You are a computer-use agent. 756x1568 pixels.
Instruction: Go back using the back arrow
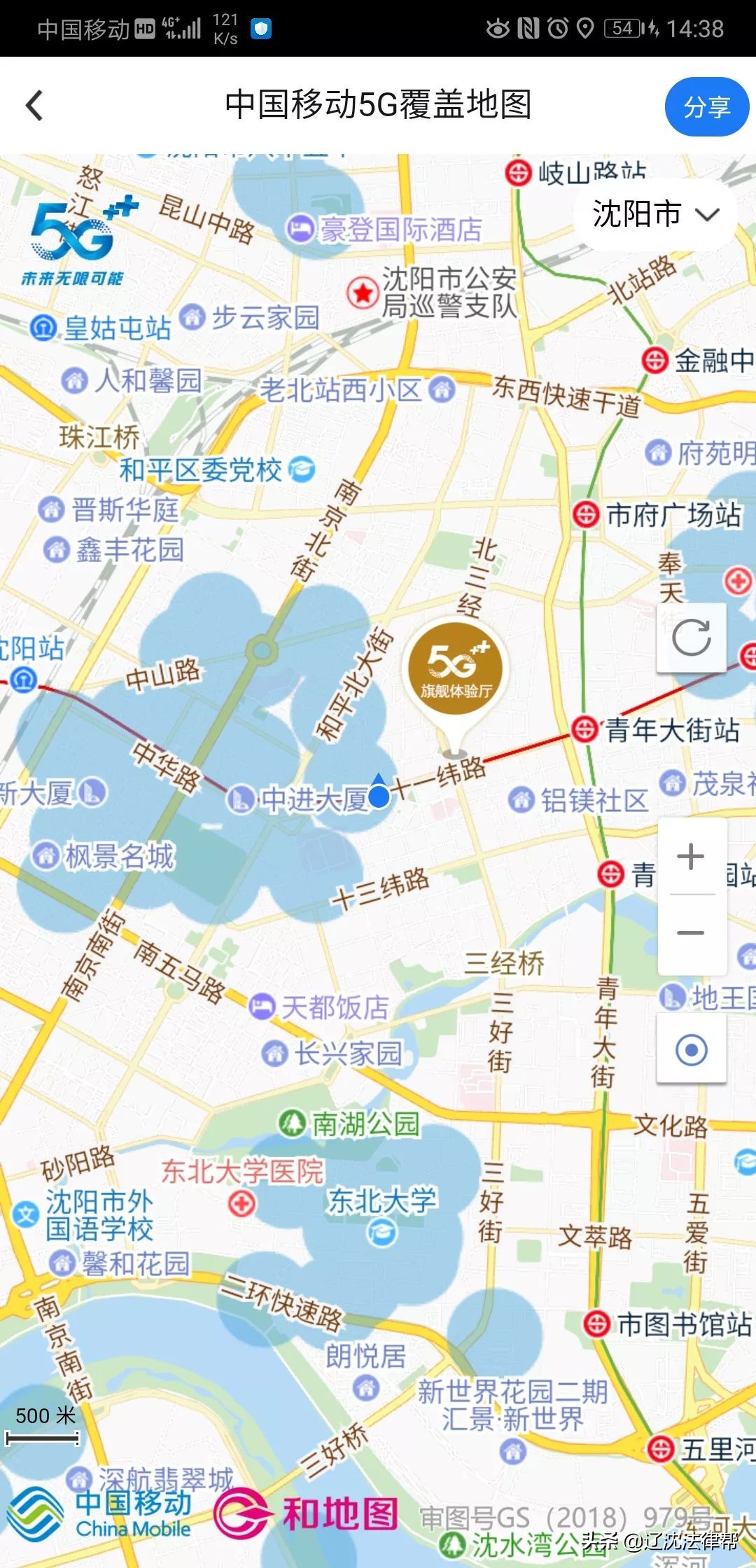coord(34,106)
